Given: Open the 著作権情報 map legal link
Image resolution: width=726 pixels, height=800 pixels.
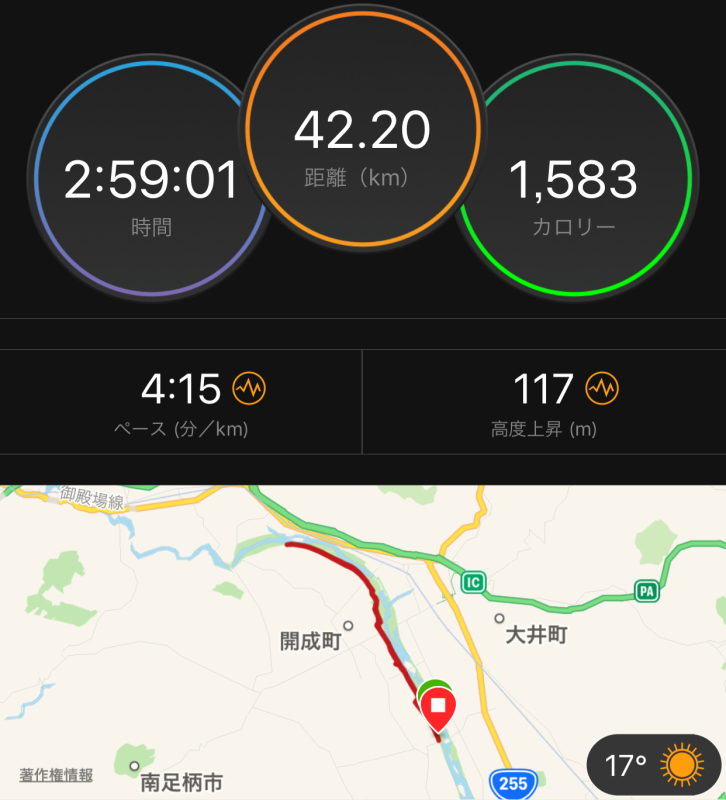Looking at the screenshot, I should point(56,775).
